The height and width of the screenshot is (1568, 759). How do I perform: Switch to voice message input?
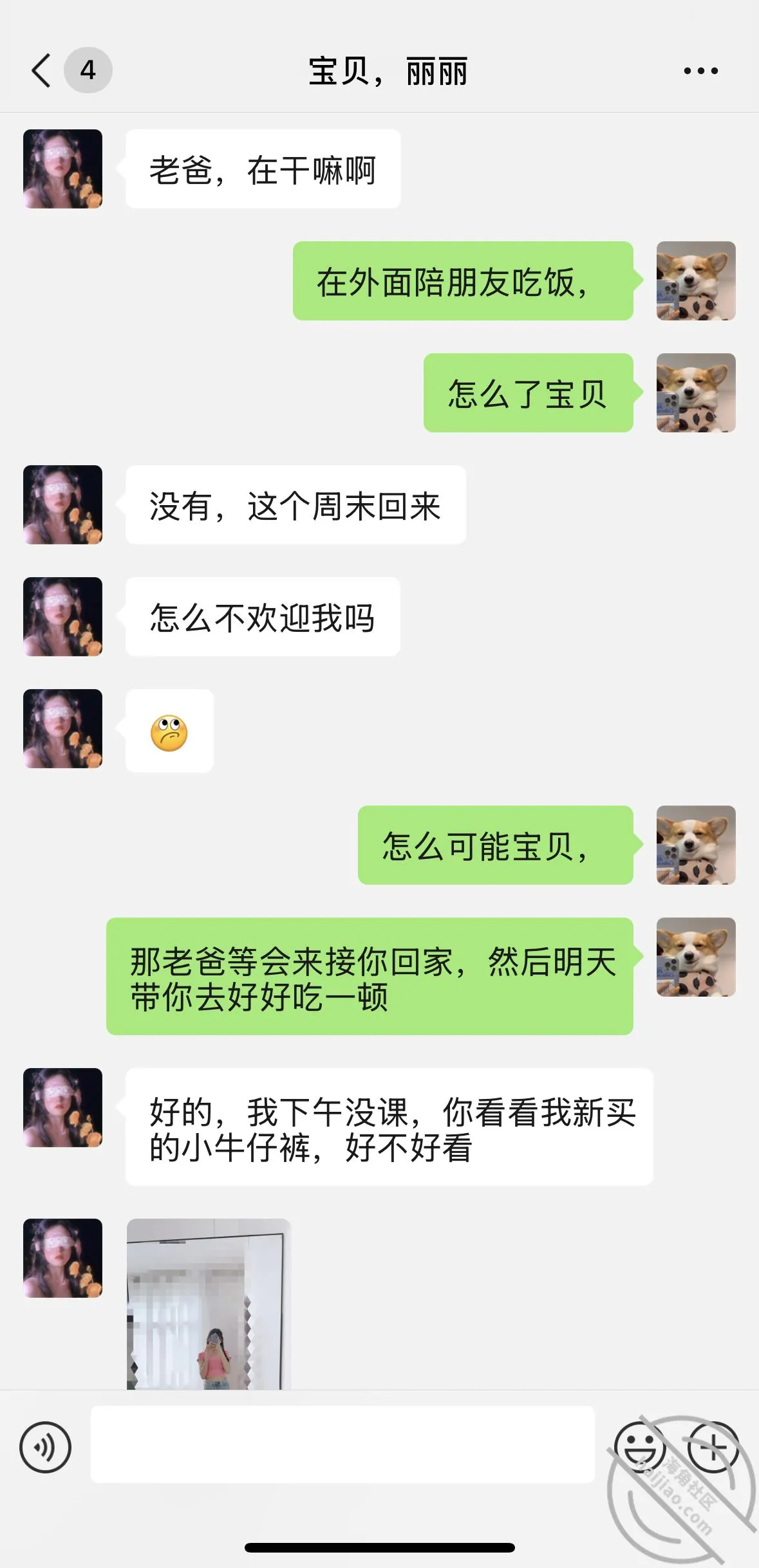pos(45,1447)
